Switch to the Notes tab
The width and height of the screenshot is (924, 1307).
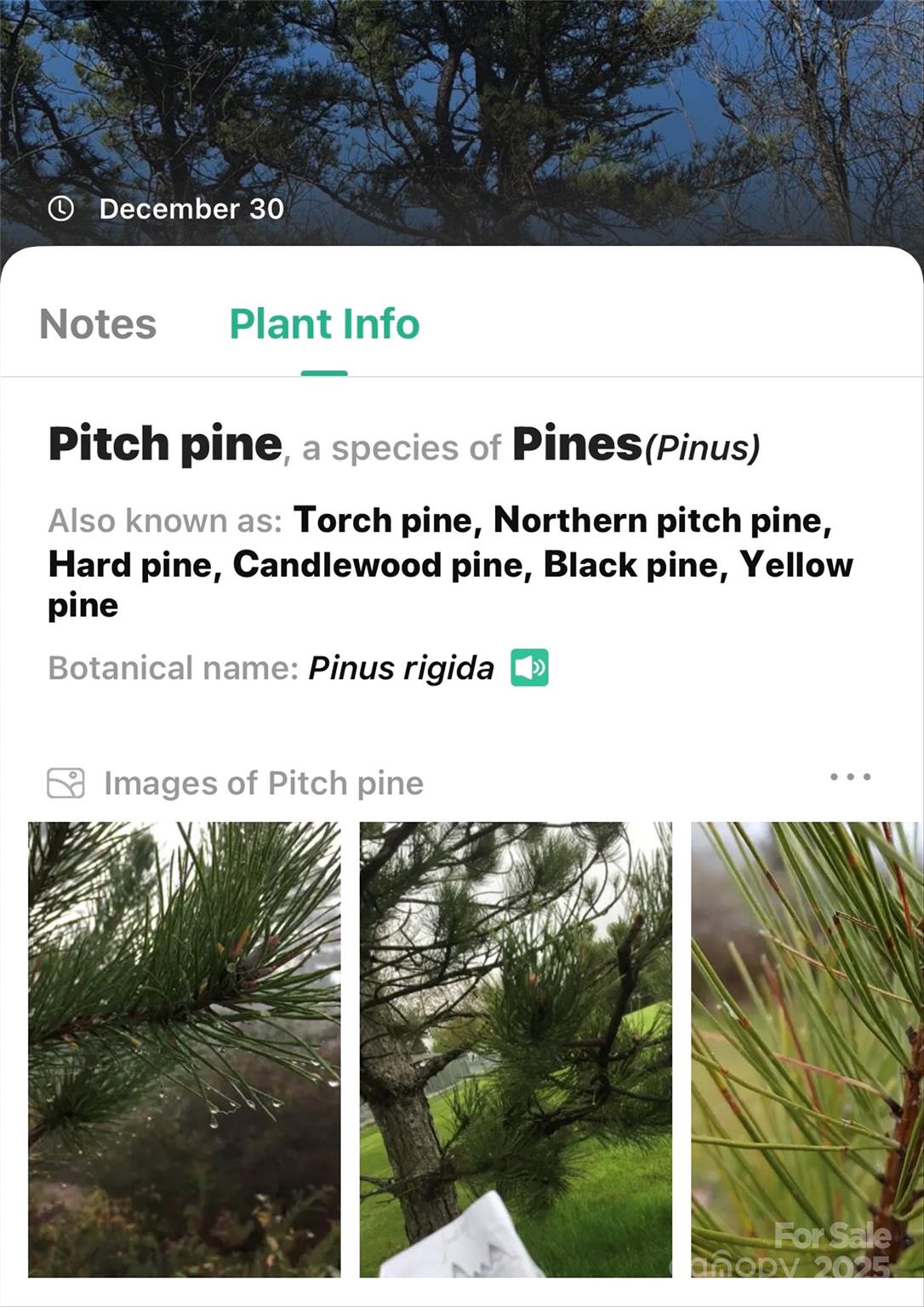pyautogui.click(x=98, y=324)
